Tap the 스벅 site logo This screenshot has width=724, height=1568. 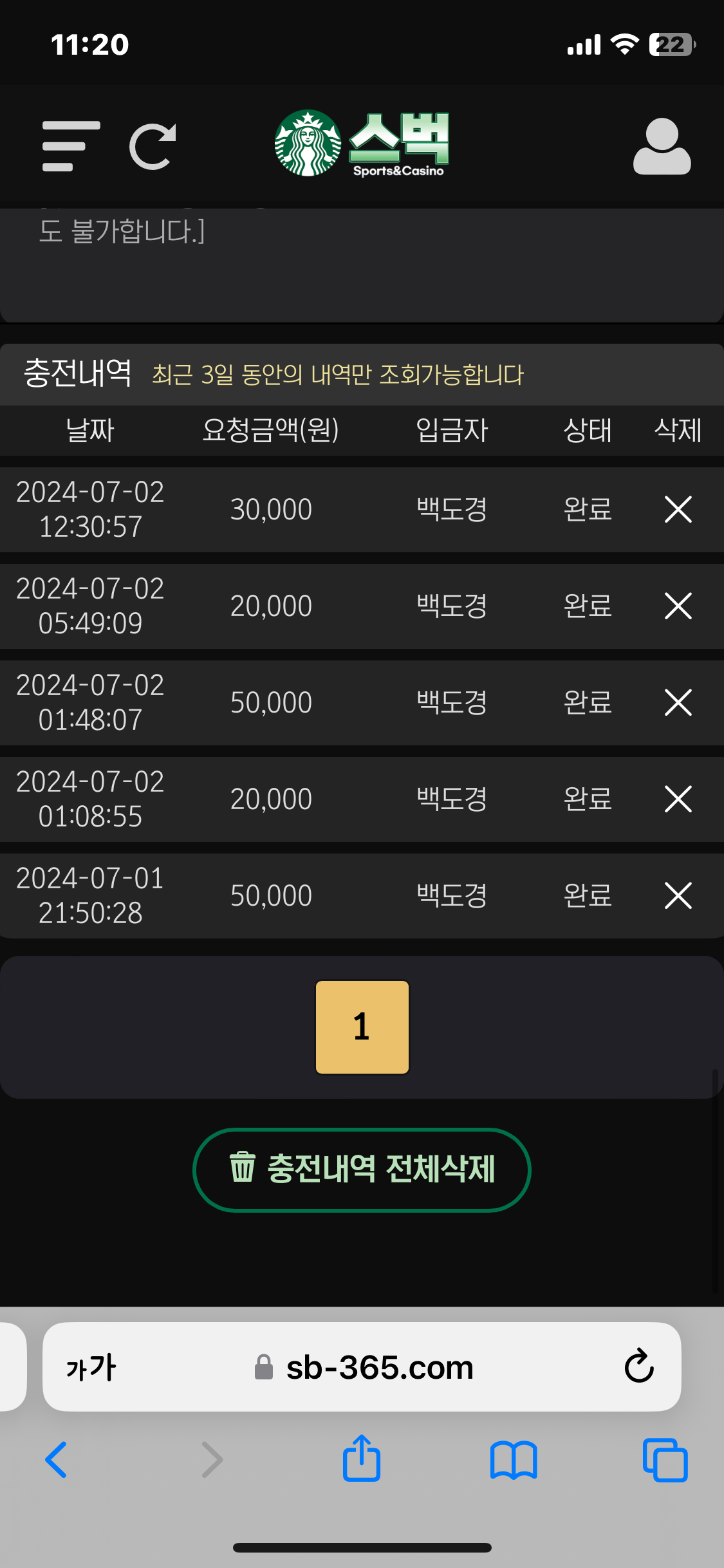tap(362, 144)
